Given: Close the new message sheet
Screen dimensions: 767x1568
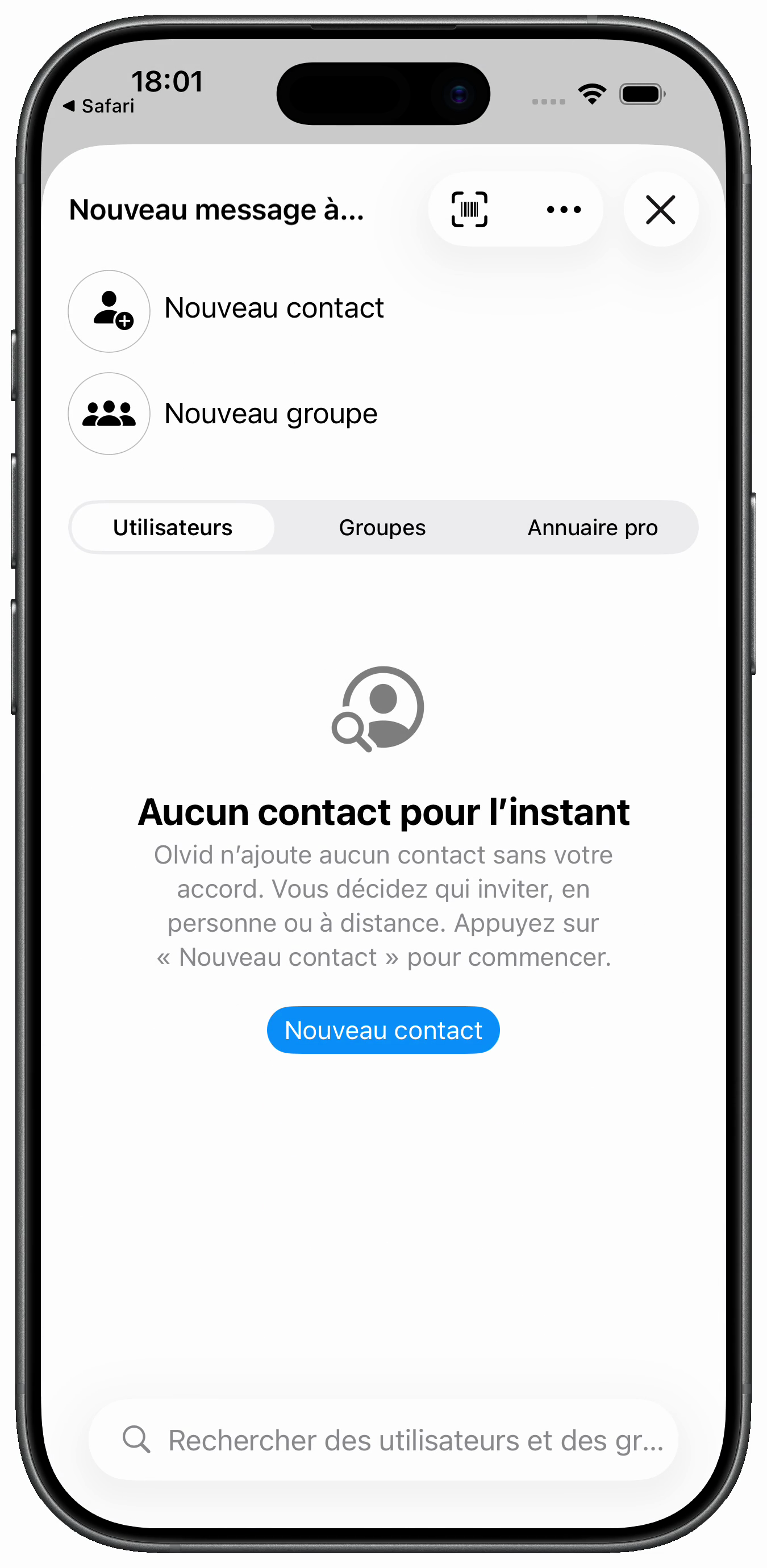Looking at the screenshot, I should 660,210.
